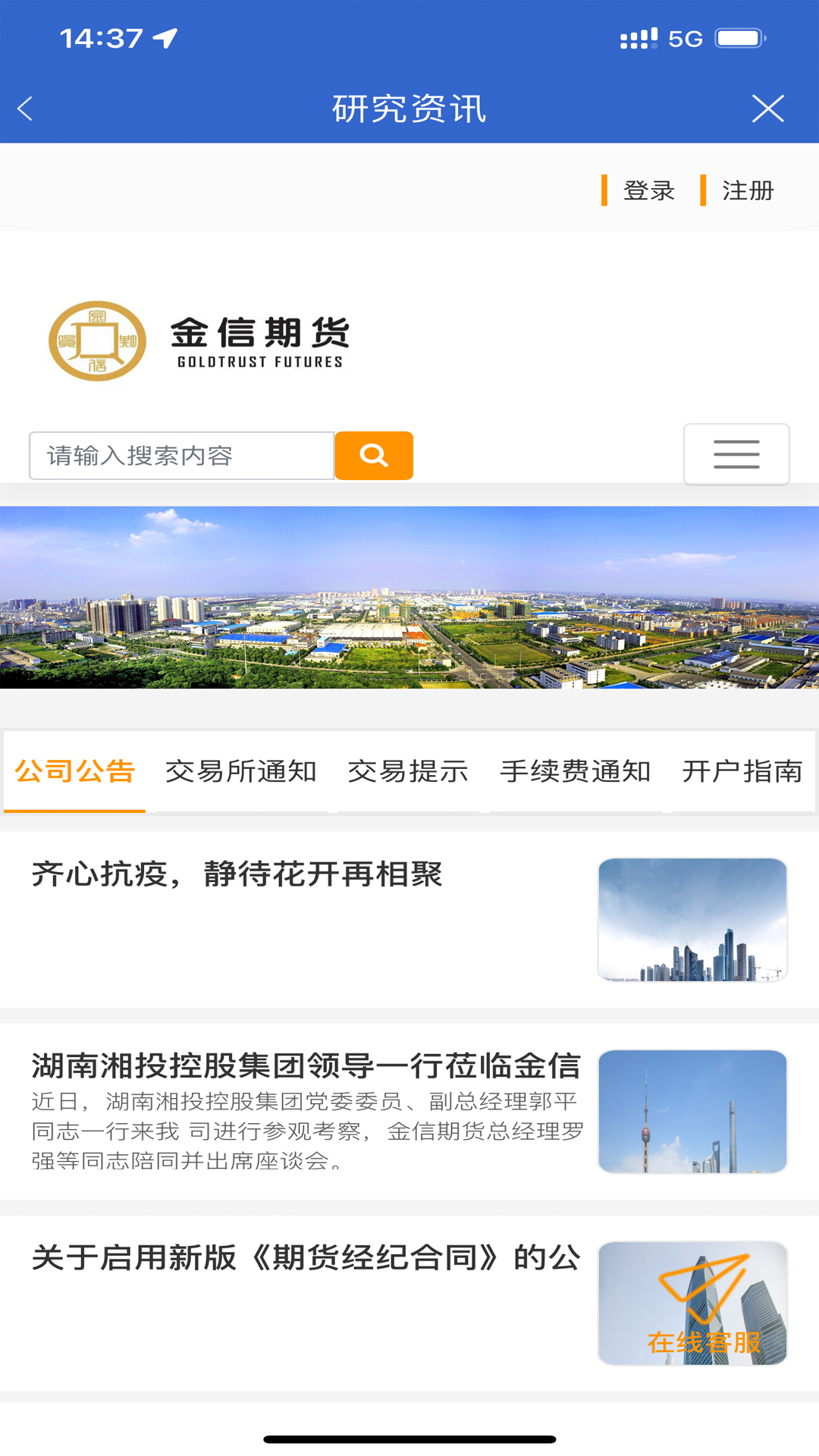Select the 公司公告 tab
Viewport: 819px width, 1456px height.
tap(75, 771)
